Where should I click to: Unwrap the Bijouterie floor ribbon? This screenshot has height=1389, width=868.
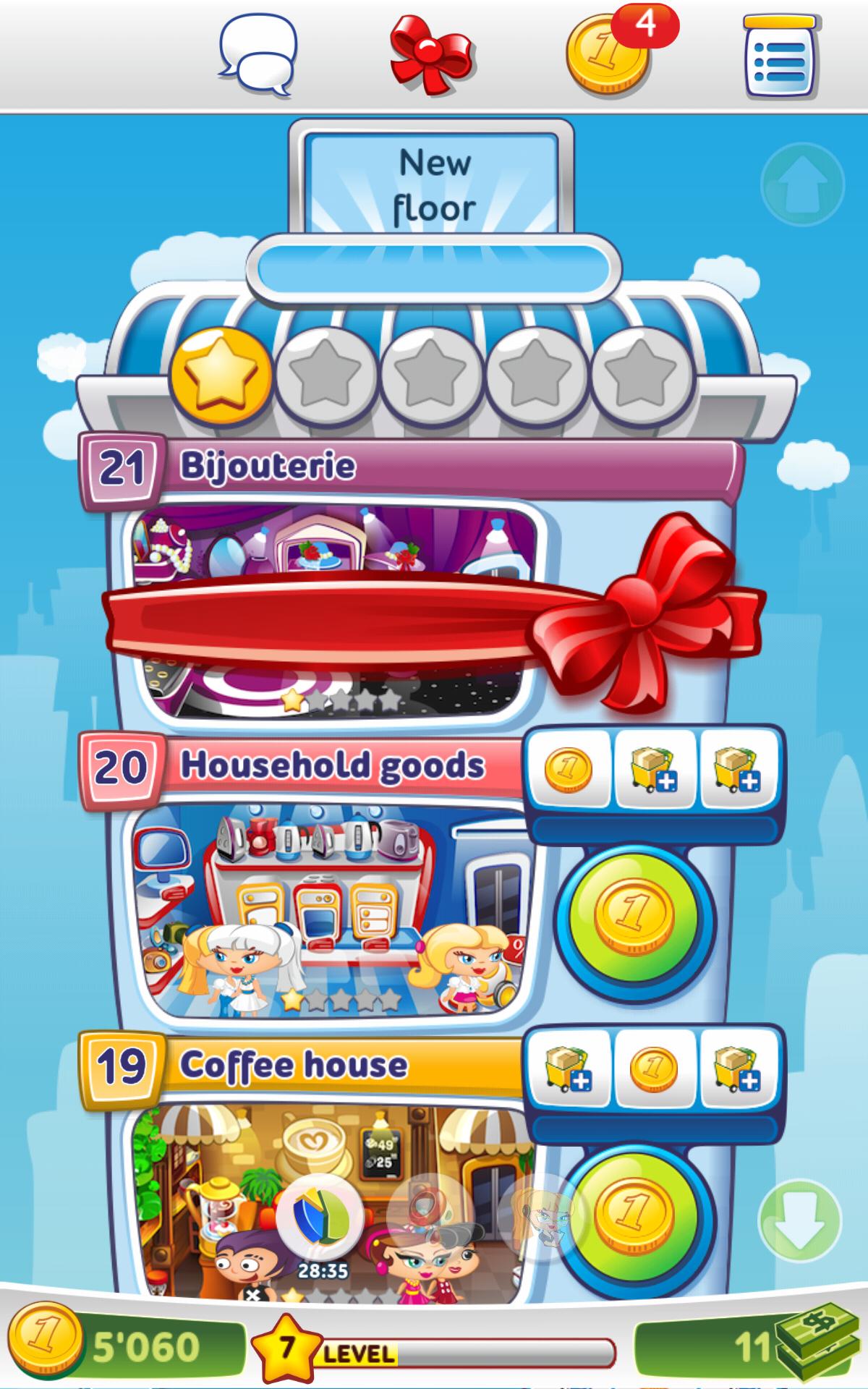[434, 615]
